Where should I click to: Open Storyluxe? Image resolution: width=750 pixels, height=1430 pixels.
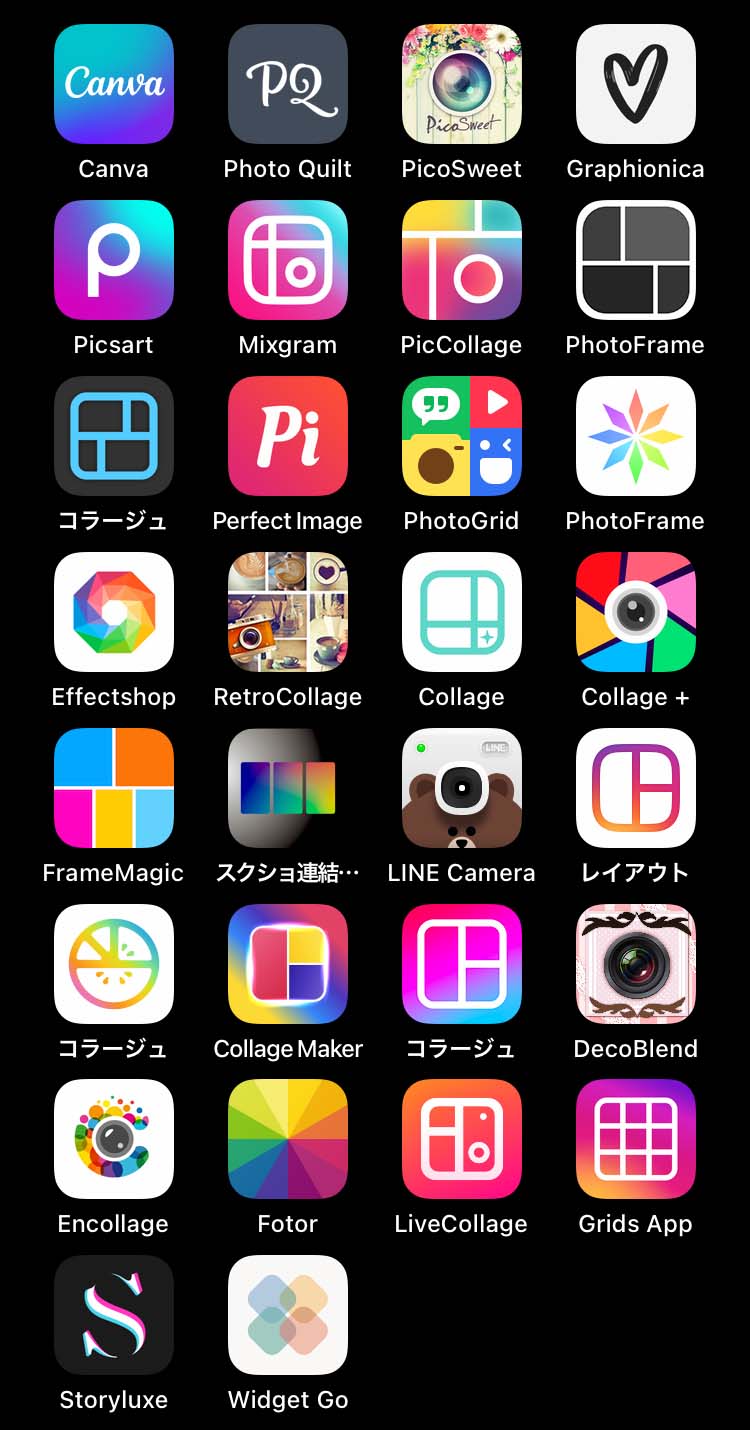114,1315
